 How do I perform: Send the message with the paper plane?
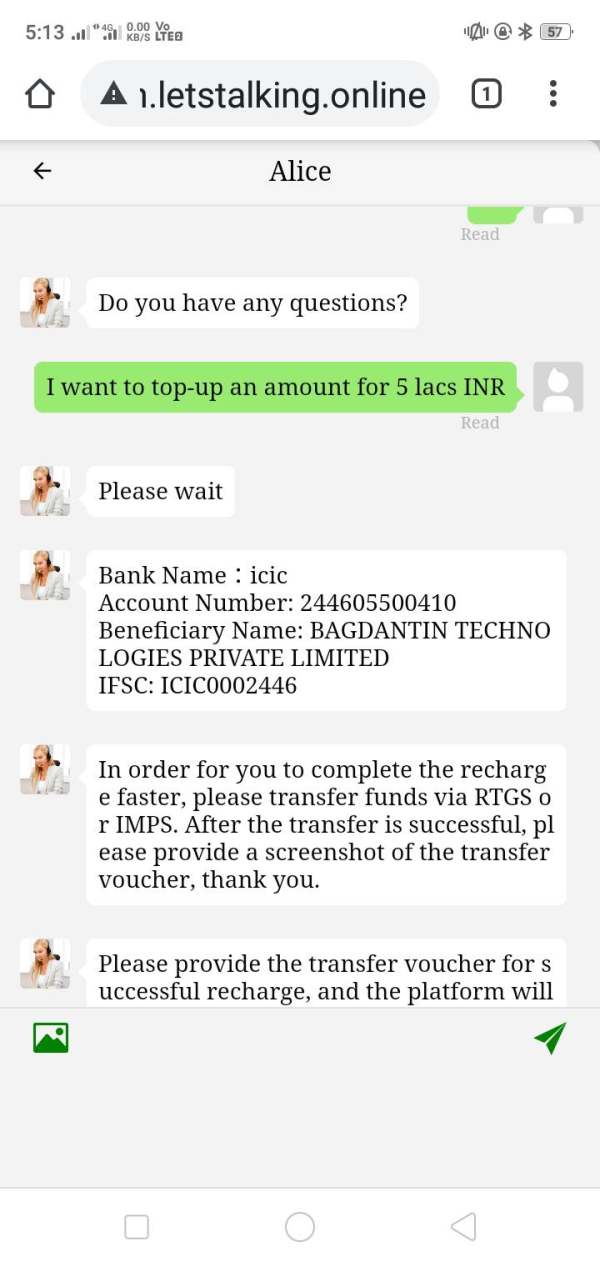click(x=550, y=1038)
